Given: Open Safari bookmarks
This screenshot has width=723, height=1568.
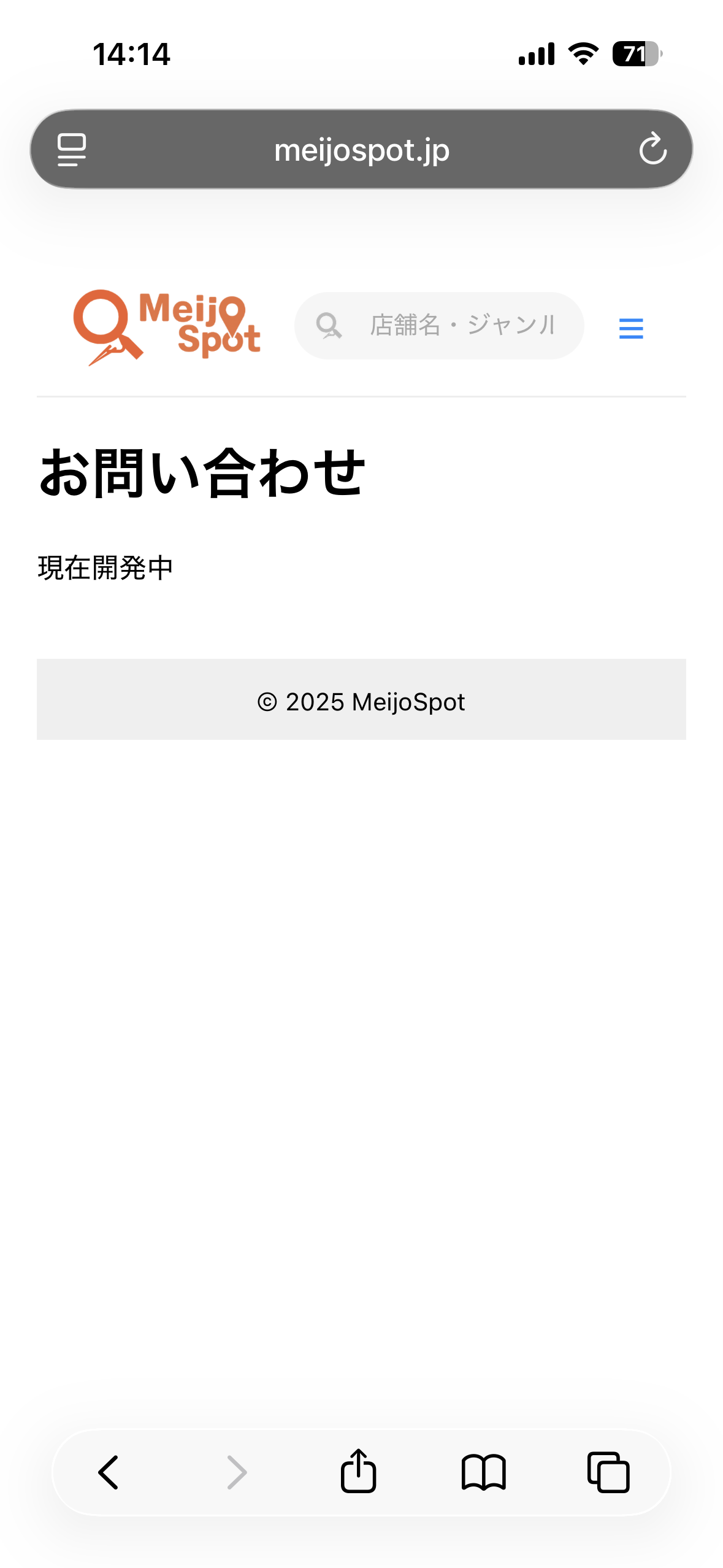Looking at the screenshot, I should click(x=483, y=1472).
